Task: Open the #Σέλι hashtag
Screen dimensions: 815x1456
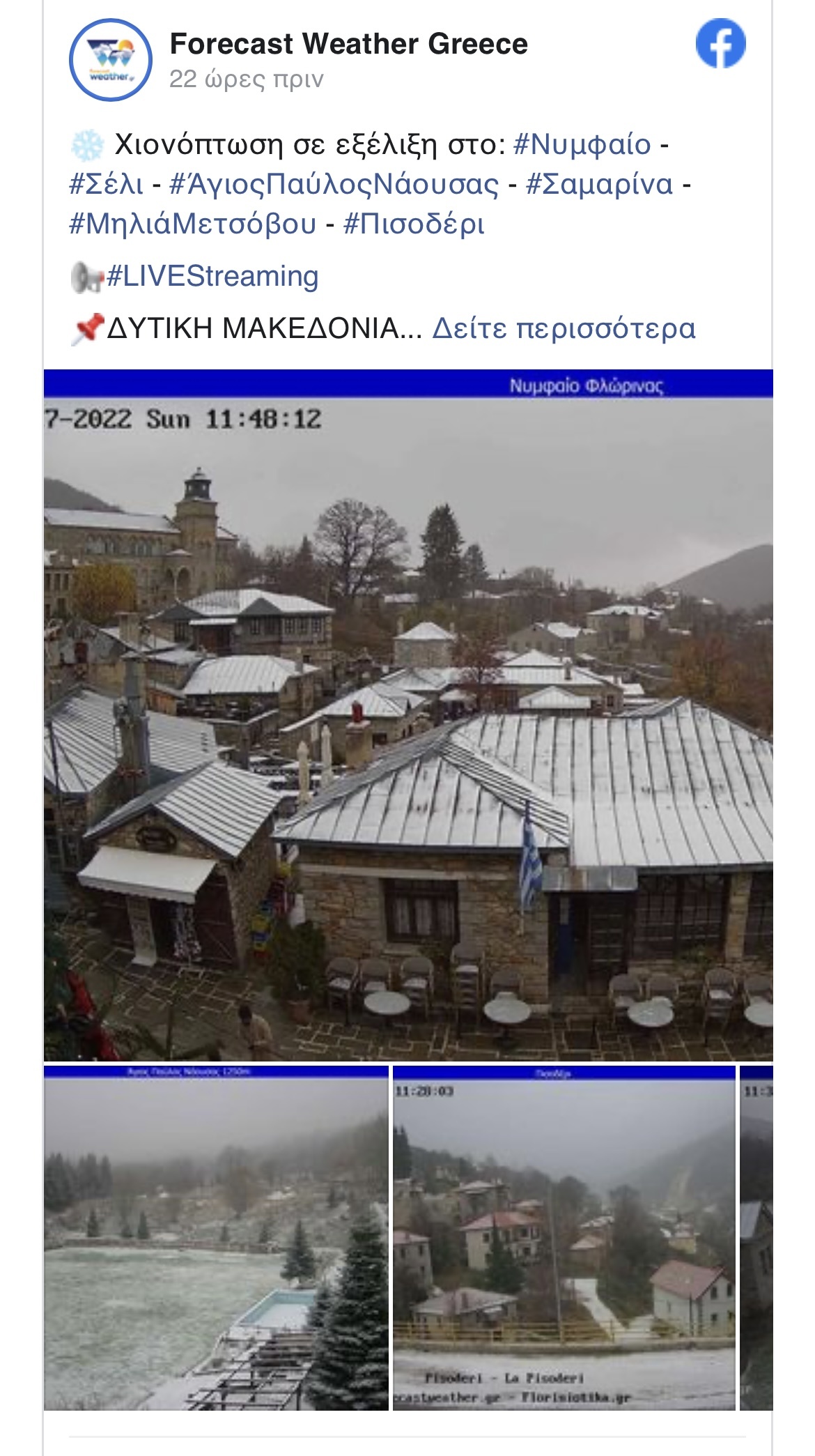Action: click(106, 184)
